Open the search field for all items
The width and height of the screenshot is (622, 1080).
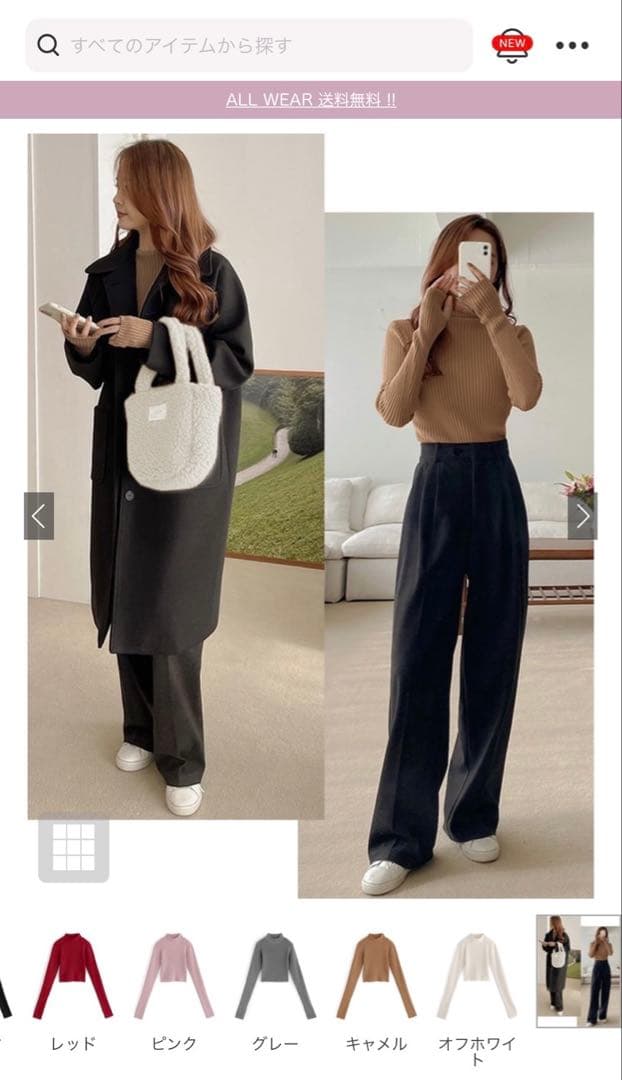tap(248, 45)
